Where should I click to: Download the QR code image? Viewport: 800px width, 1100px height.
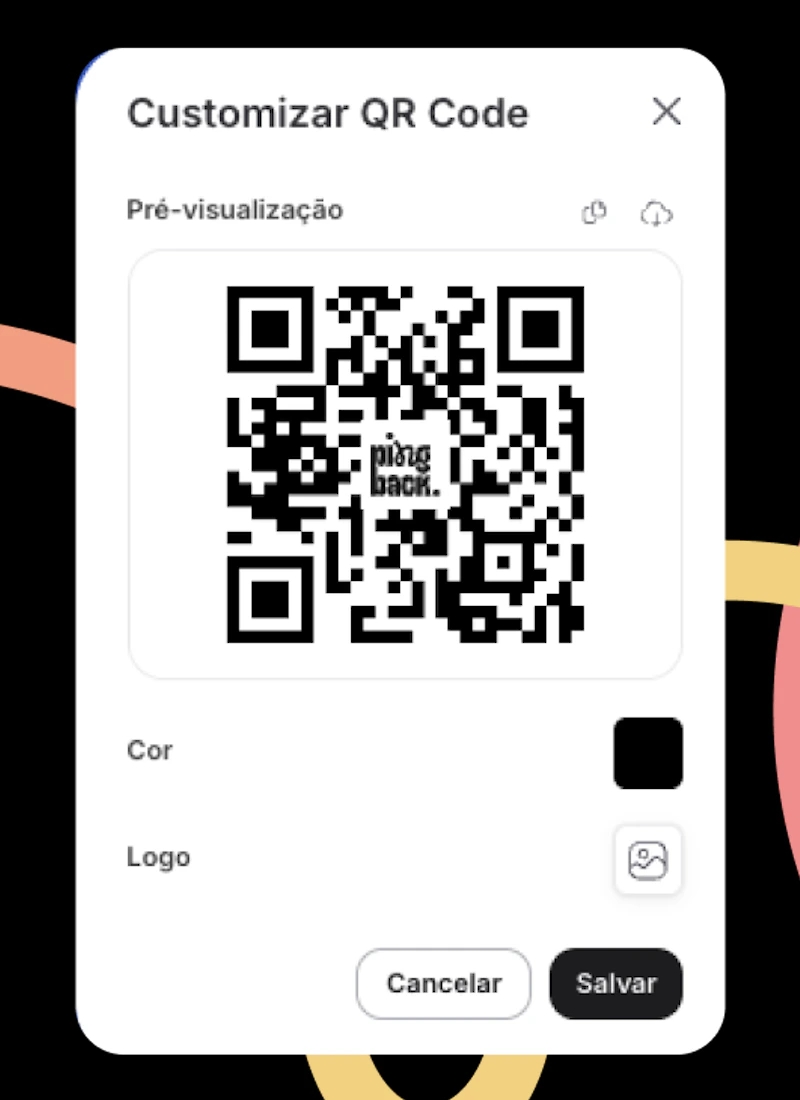656,213
